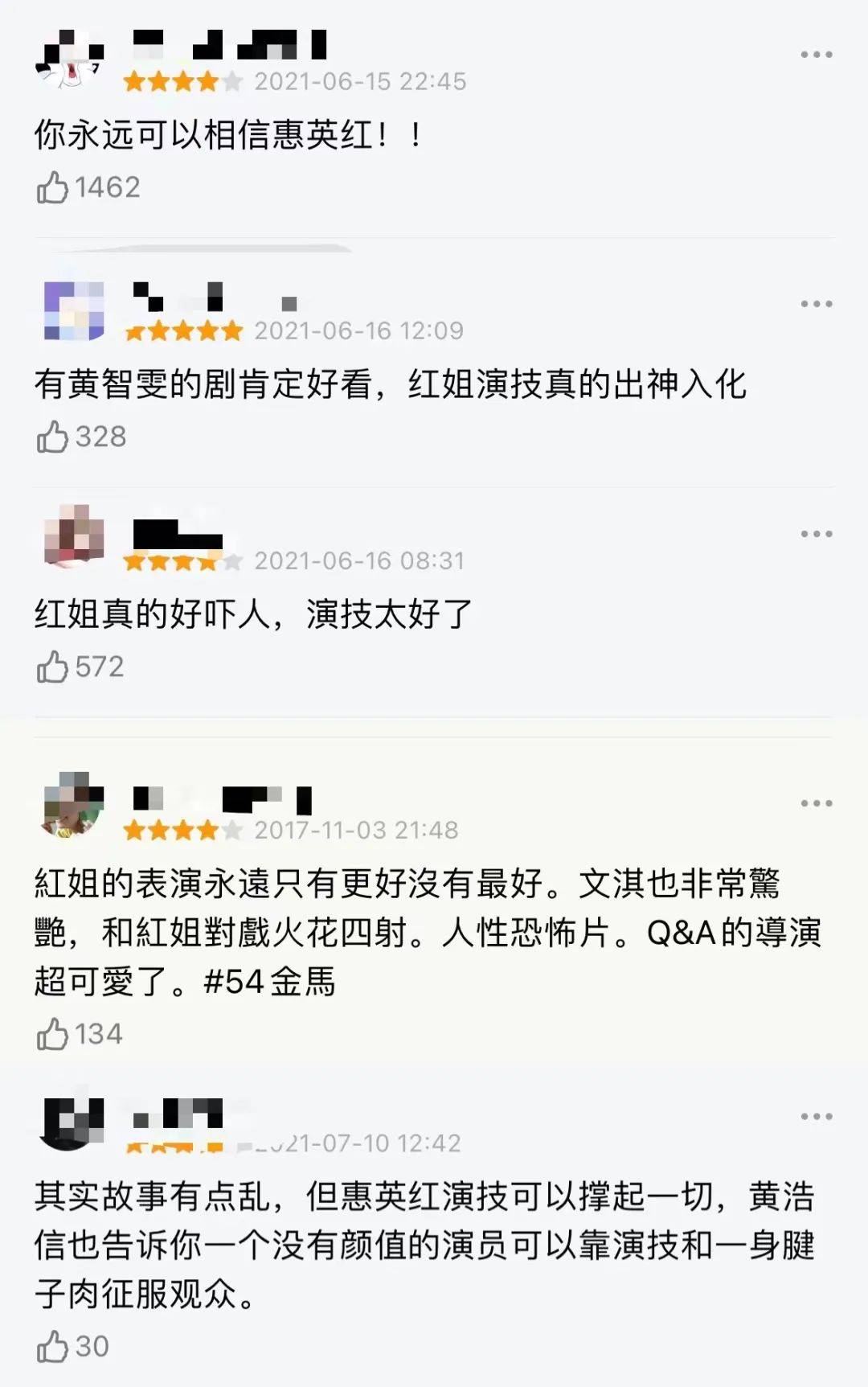Open the more options on the 2021-06-16 08:31 review

click(x=816, y=534)
